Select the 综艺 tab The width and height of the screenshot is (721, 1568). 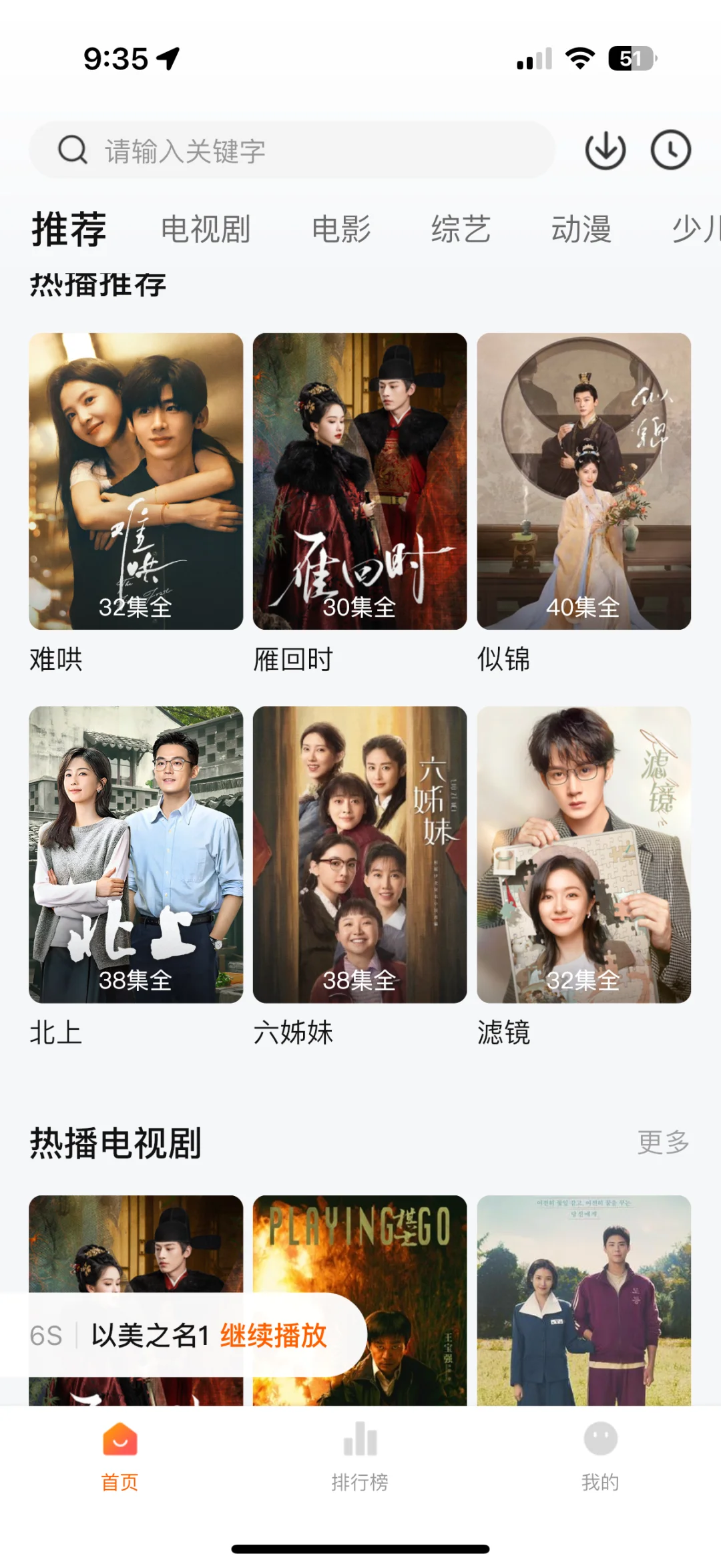click(461, 229)
